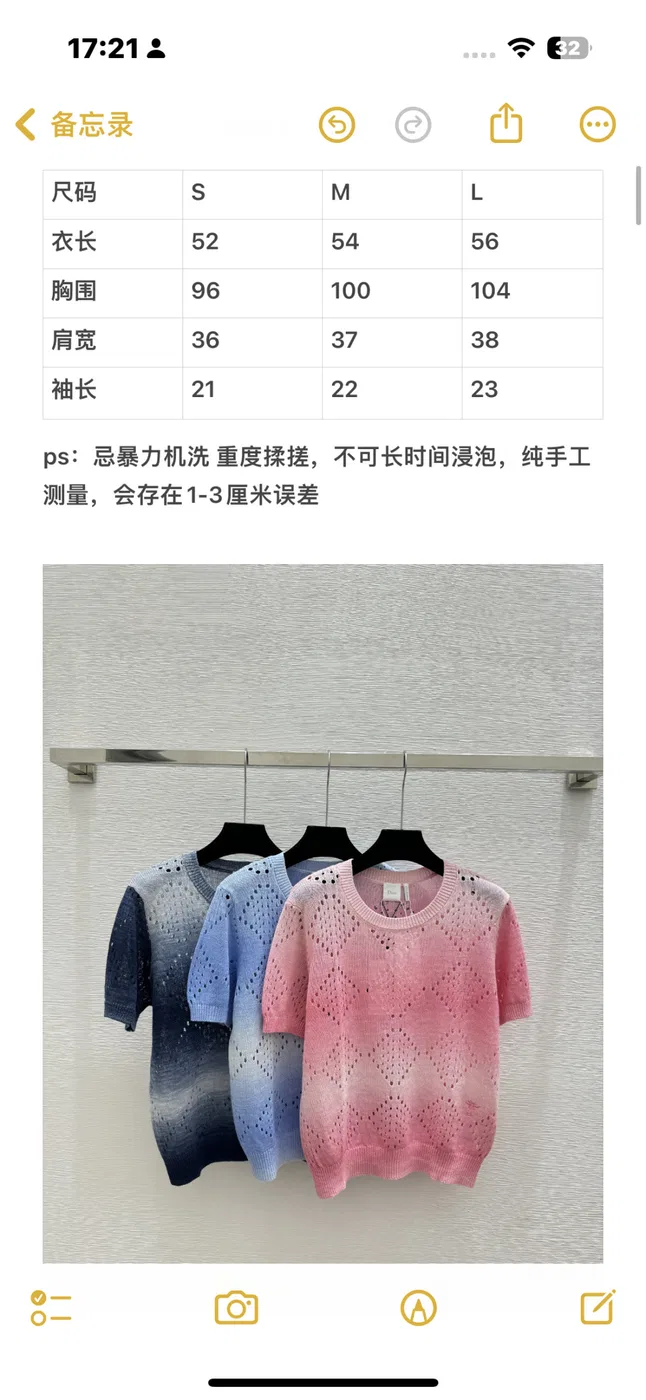Open the markup pen tool

418,1307
